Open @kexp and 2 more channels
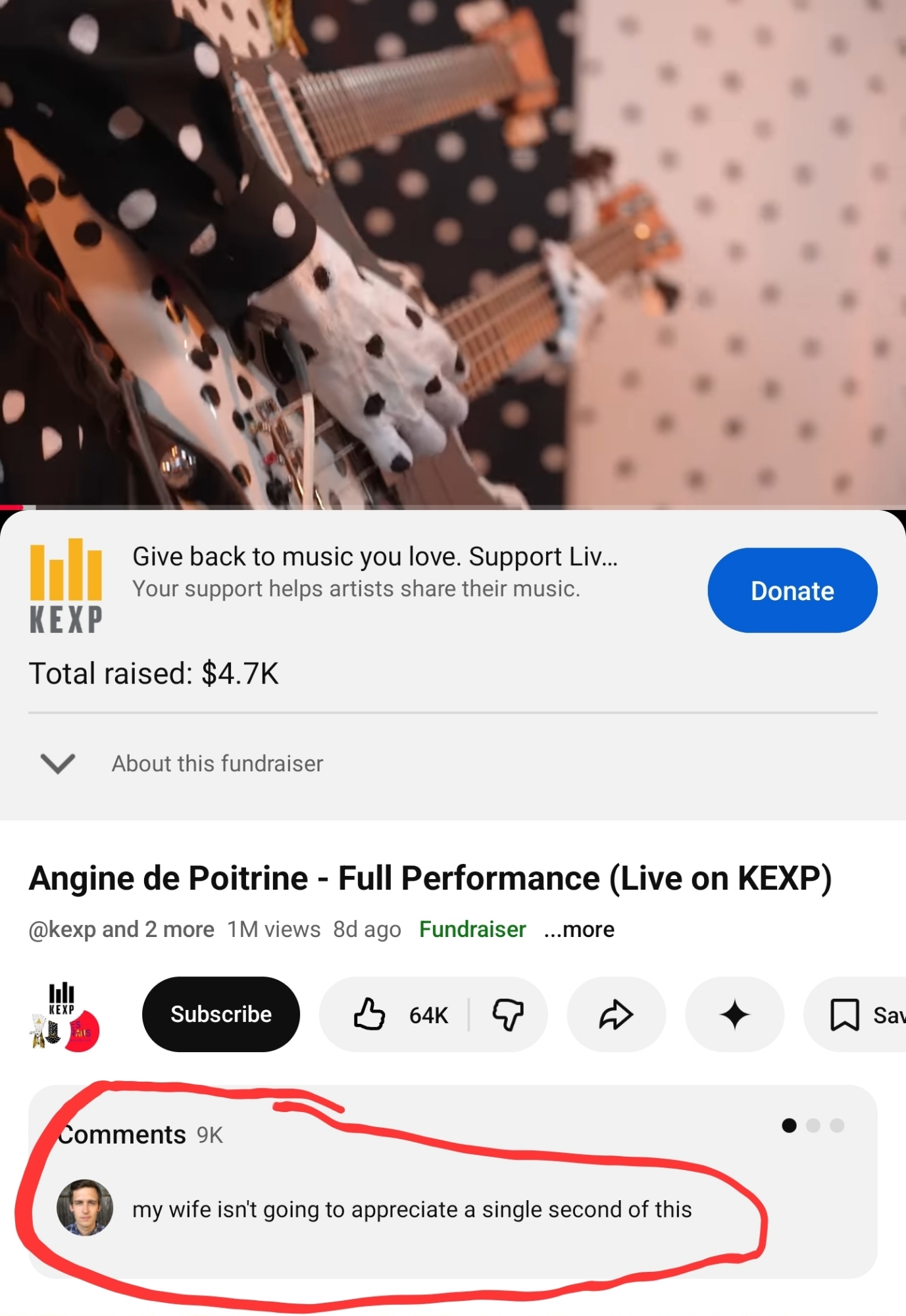The image size is (906, 1316). (121, 929)
